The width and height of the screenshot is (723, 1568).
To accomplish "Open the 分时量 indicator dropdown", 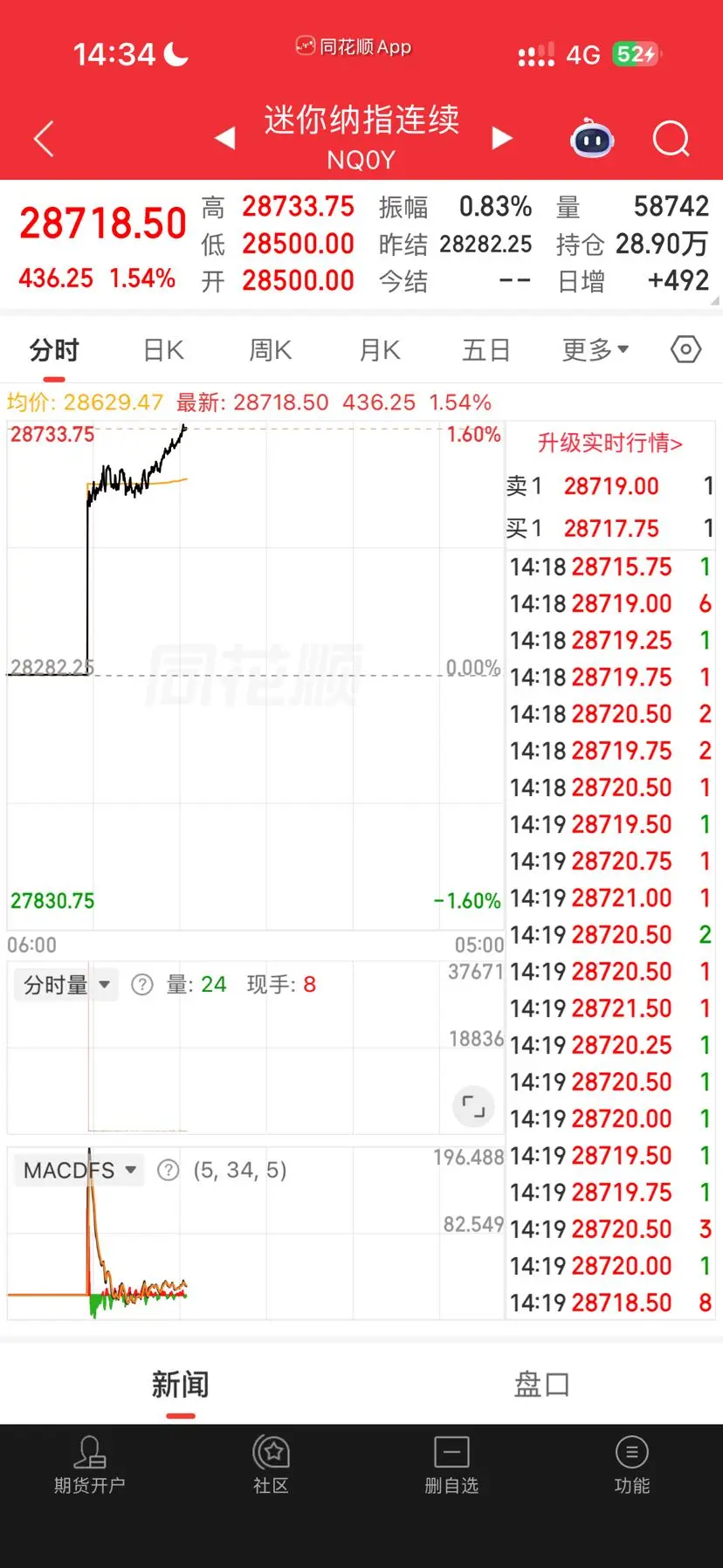I will click(x=66, y=986).
